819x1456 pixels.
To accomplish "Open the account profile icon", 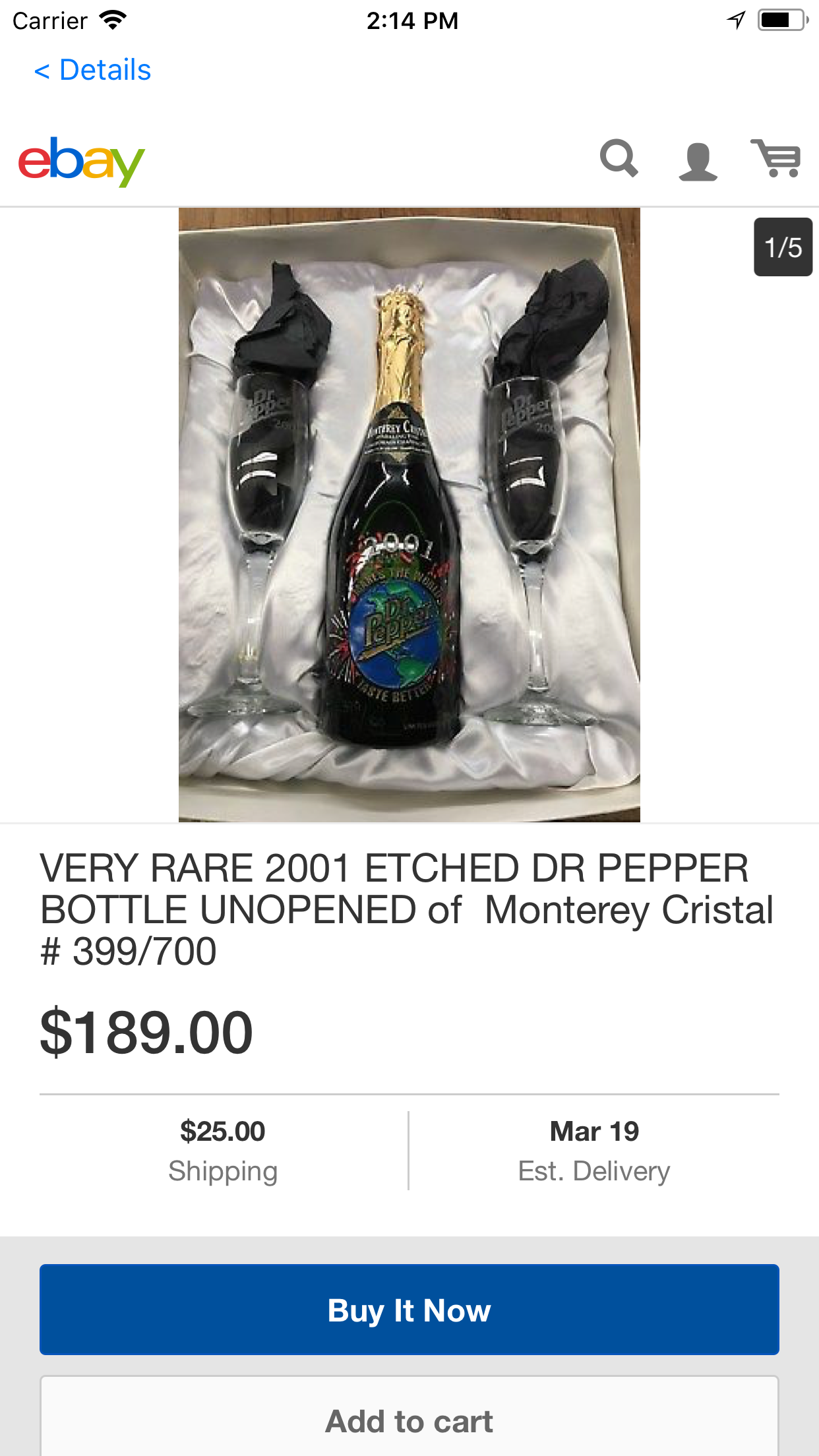I will (698, 161).
